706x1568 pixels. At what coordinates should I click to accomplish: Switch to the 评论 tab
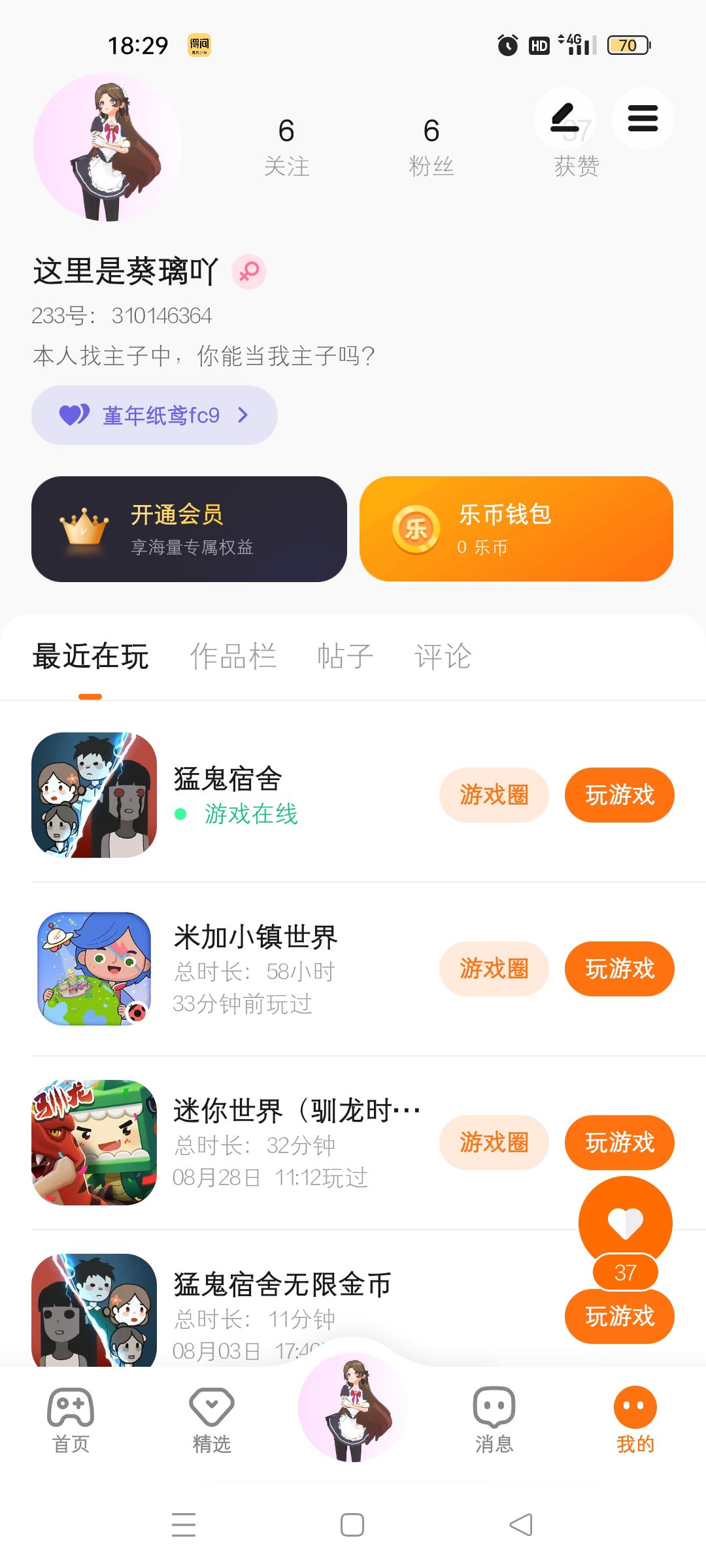click(x=443, y=657)
